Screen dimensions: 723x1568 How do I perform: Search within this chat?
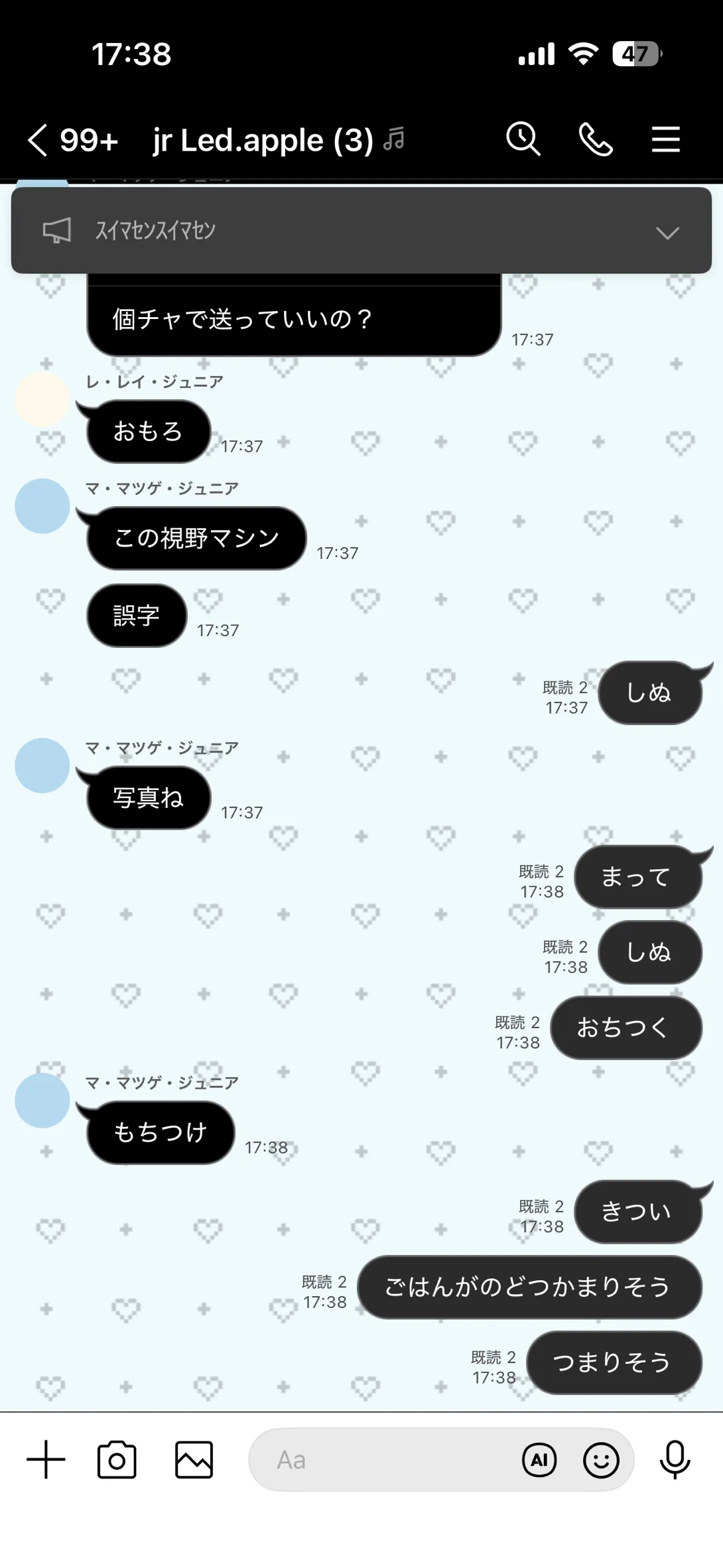click(x=523, y=139)
